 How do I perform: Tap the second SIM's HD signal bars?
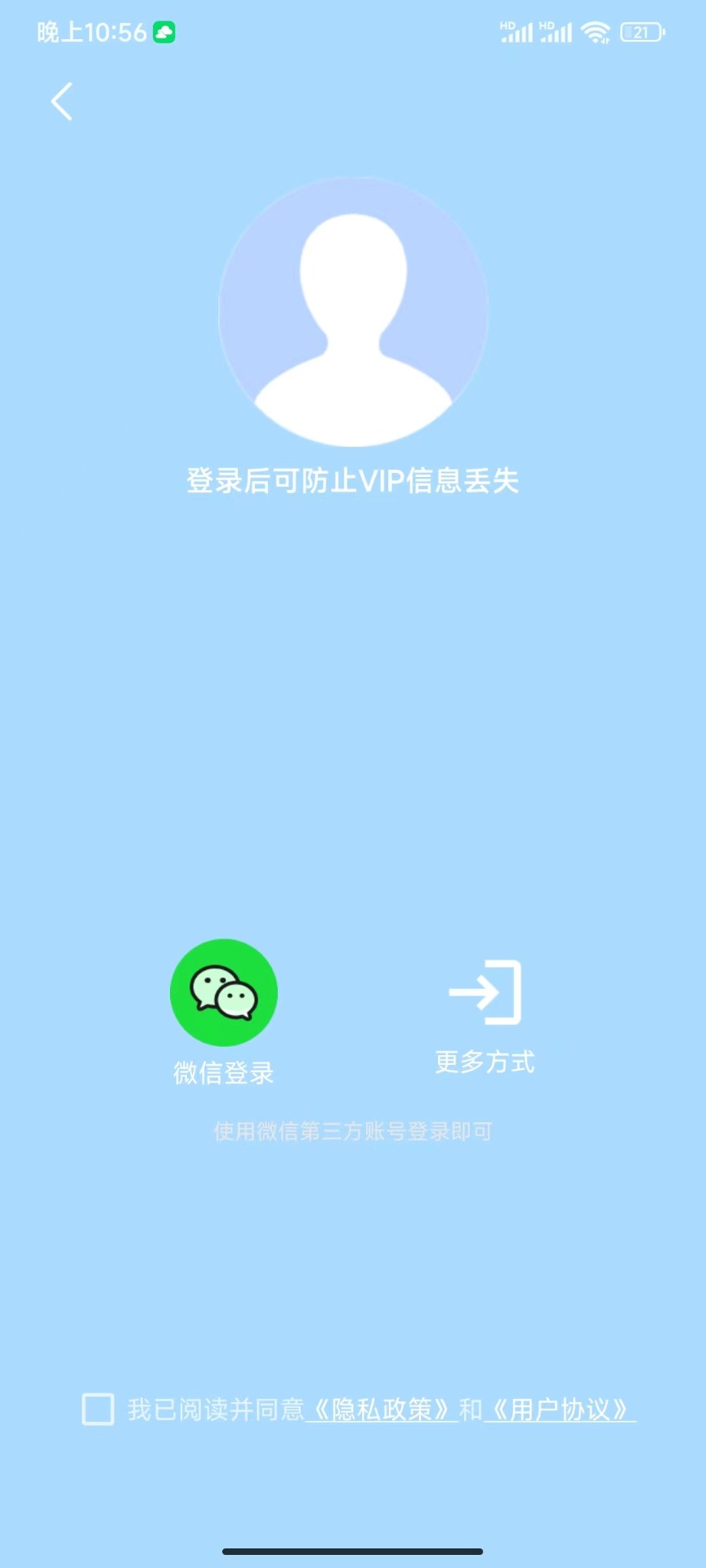coord(557,34)
